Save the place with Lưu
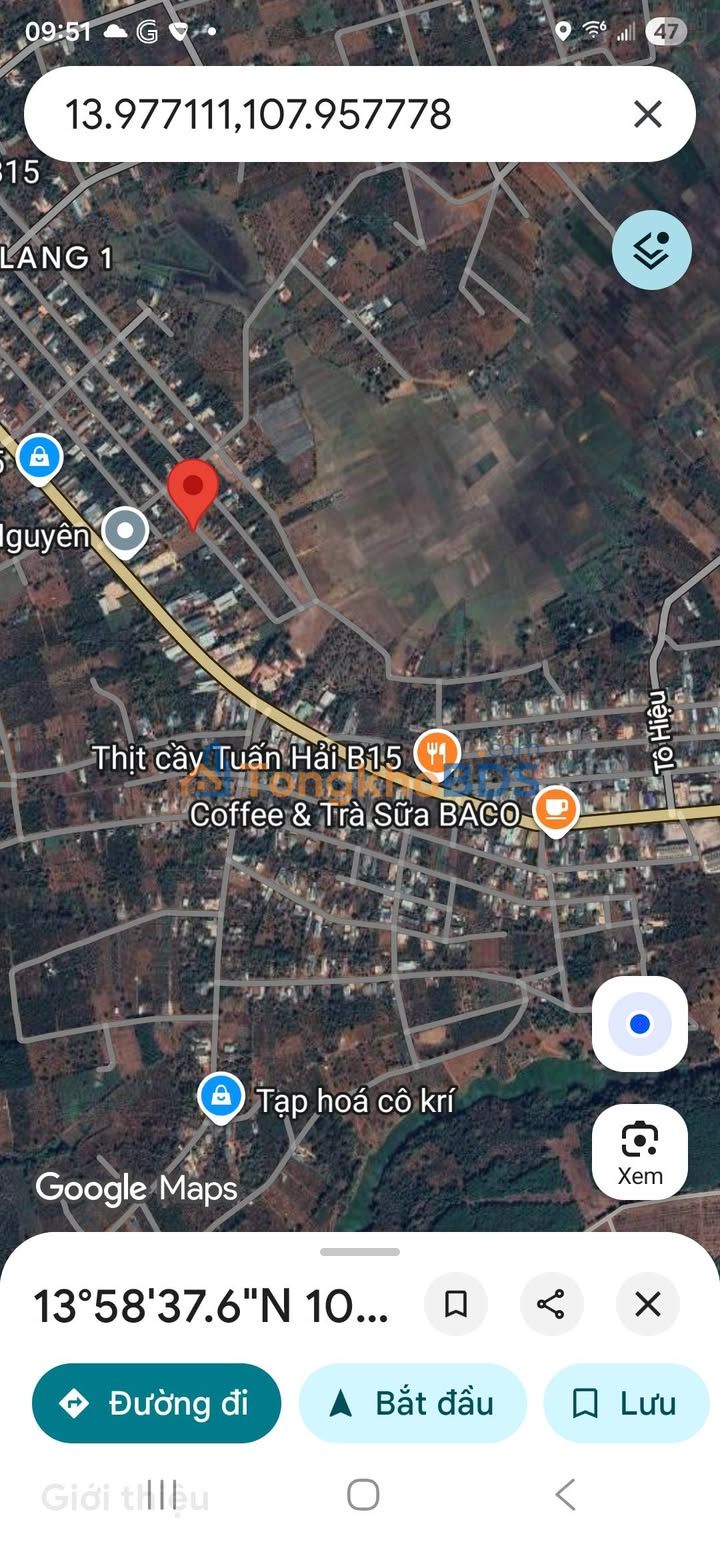 click(626, 1403)
